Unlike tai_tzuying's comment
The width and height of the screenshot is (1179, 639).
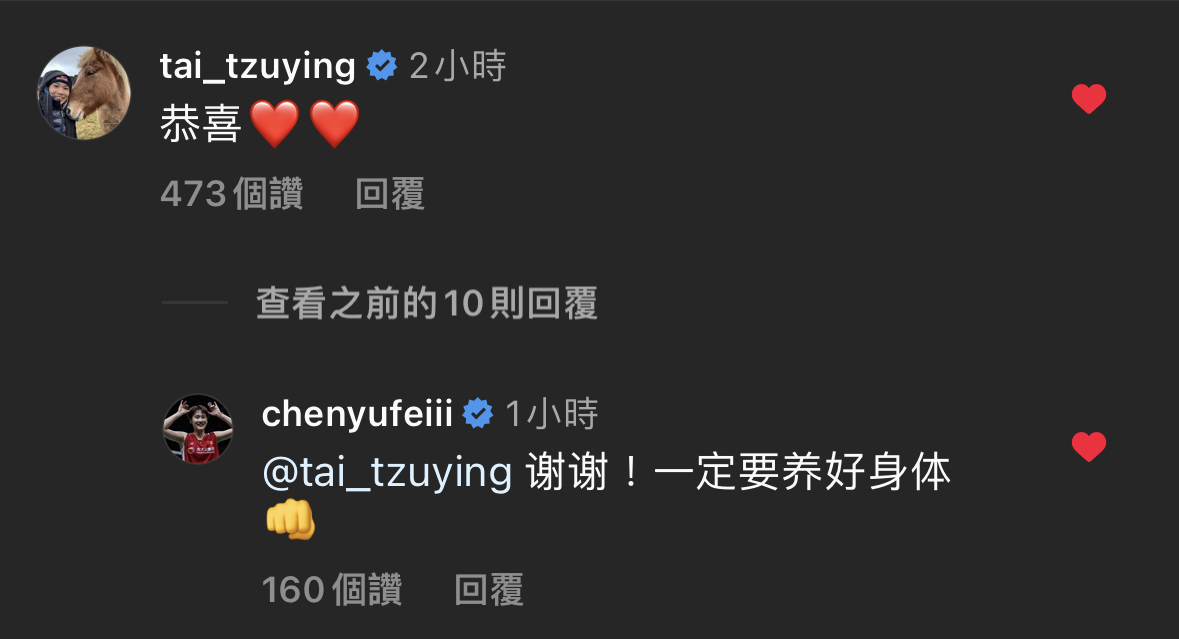[1088, 98]
